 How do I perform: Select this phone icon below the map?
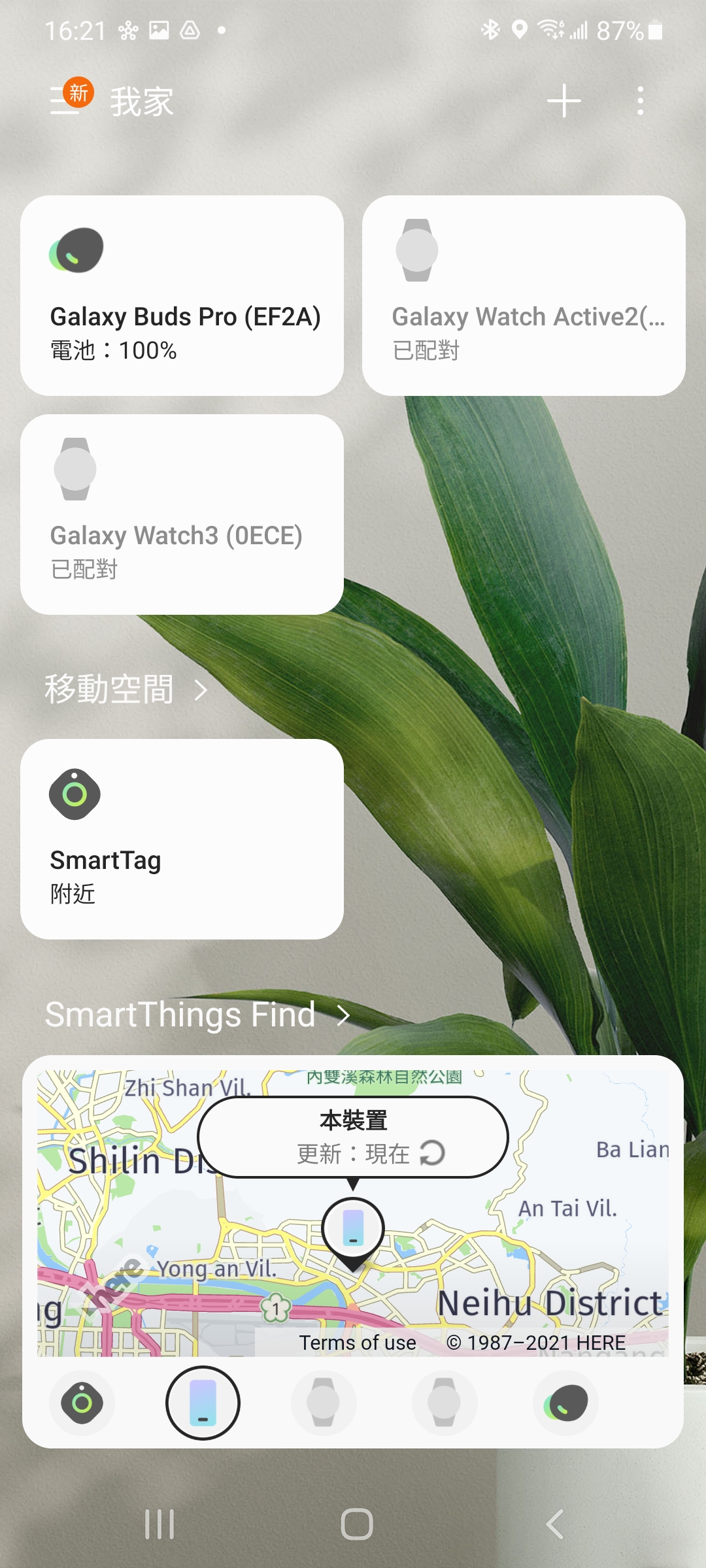point(203,1403)
